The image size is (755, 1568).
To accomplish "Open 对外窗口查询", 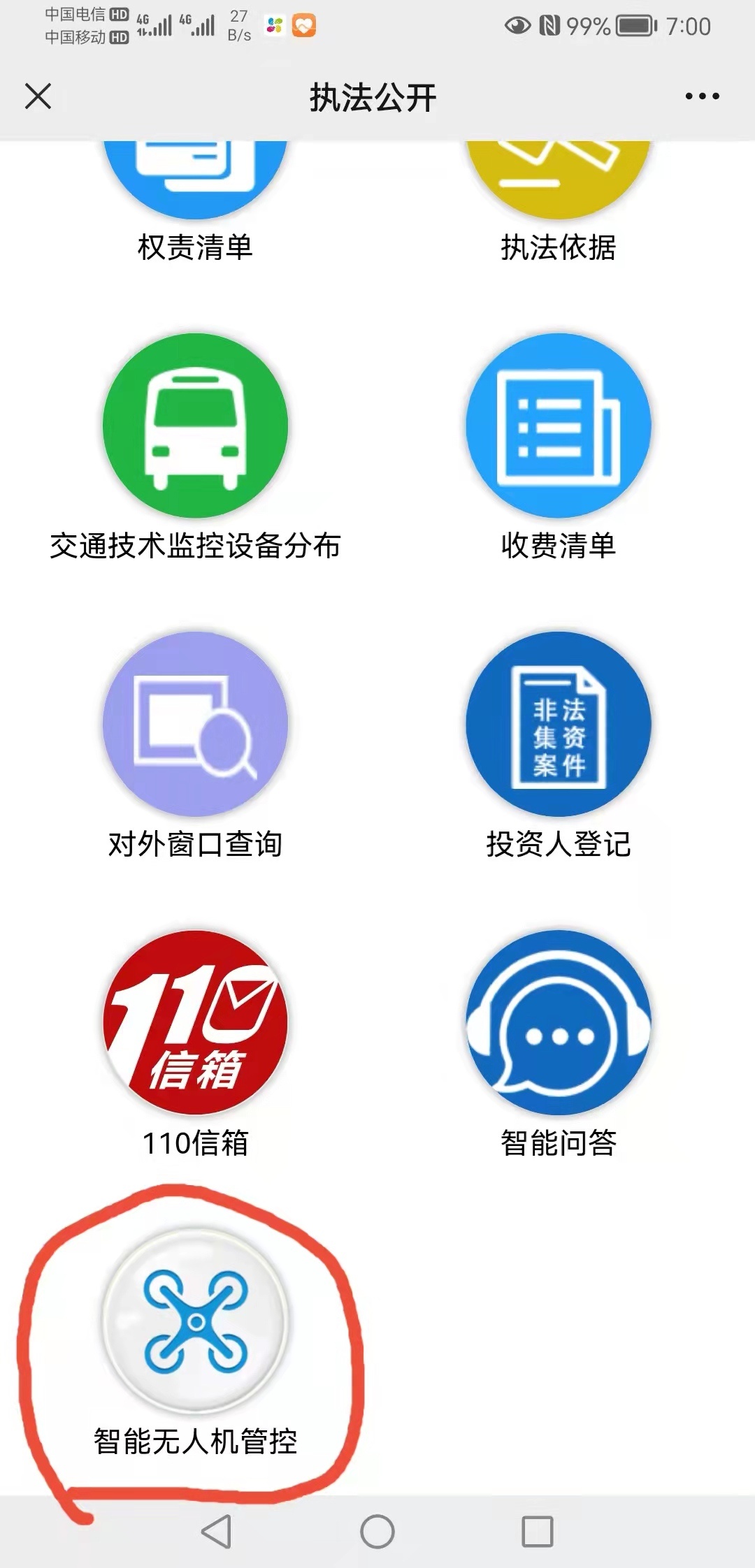I will pyautogui.click(x=195, y=725).
